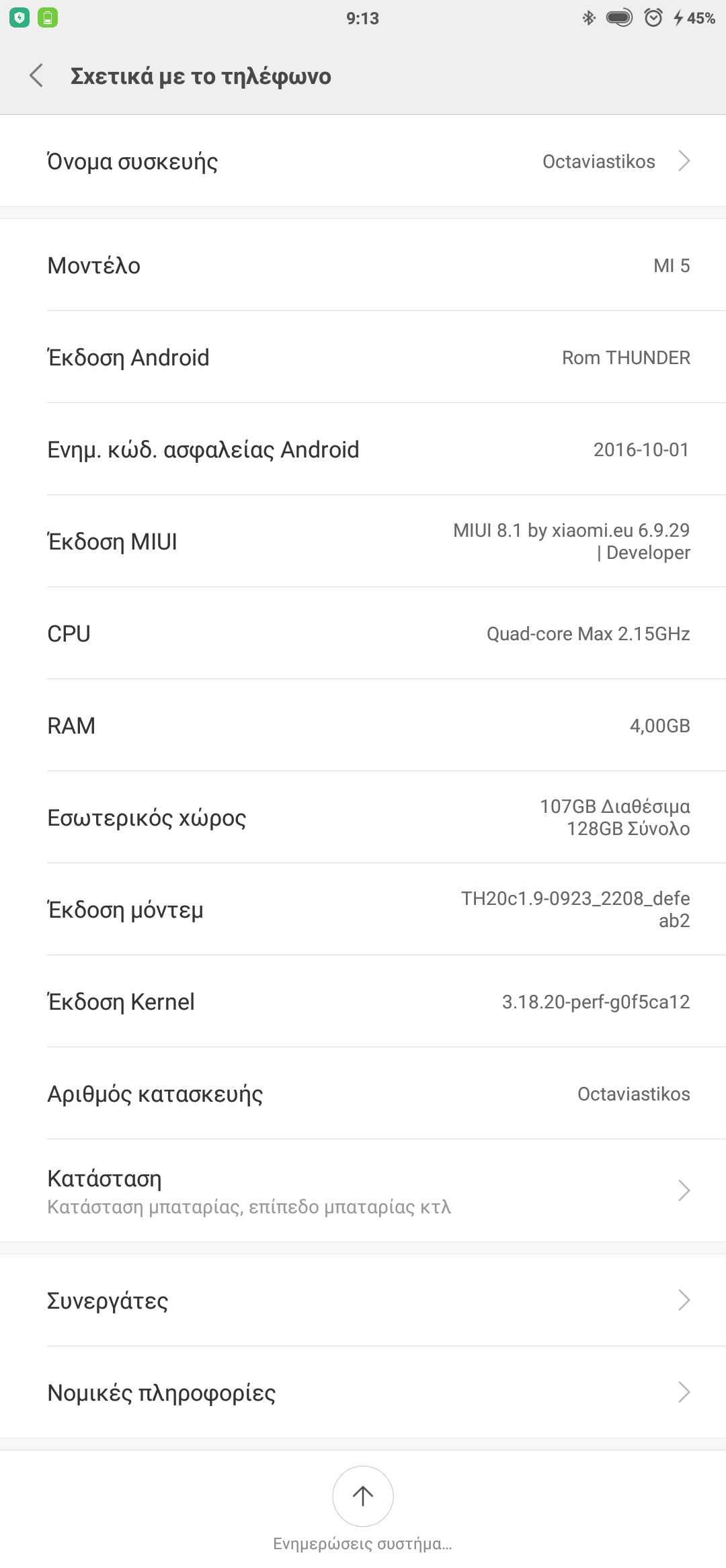
Task: Tap the Έκδοση MIUI row
Action: (x=363, y=541)
